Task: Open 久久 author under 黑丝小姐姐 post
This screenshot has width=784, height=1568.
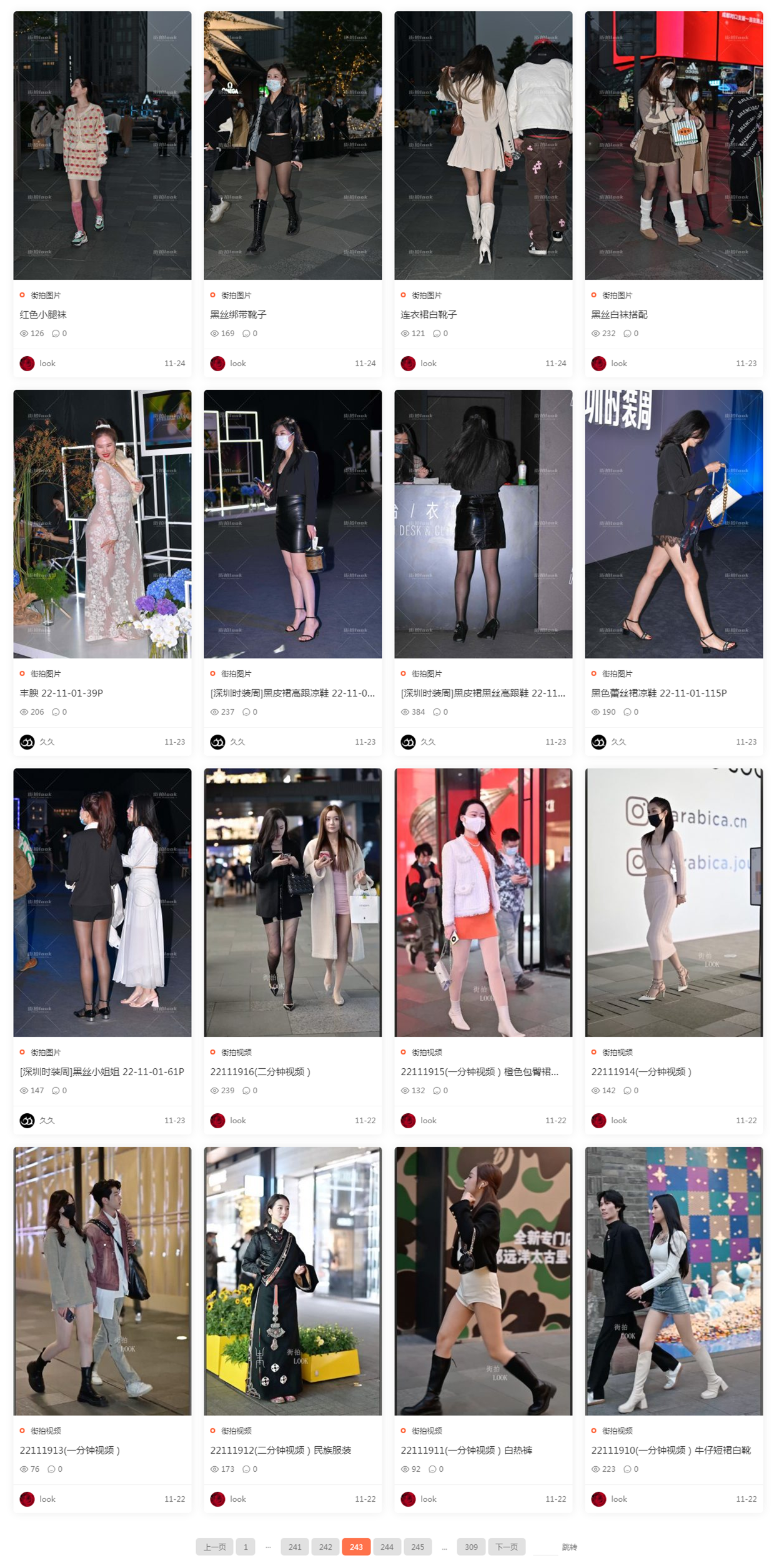Action: [x=47, y=1120]
